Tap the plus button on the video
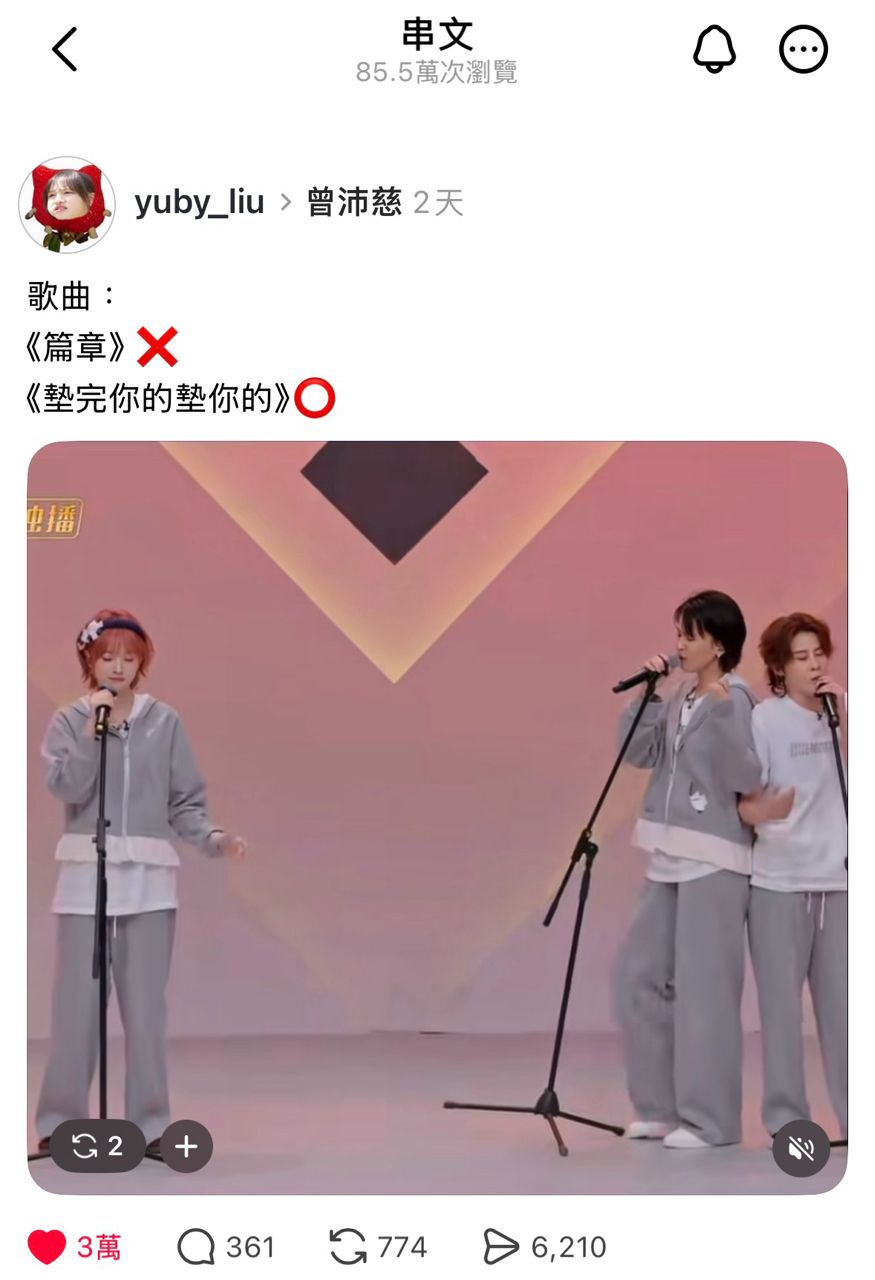875x1280 pixels. point(186,1146)
